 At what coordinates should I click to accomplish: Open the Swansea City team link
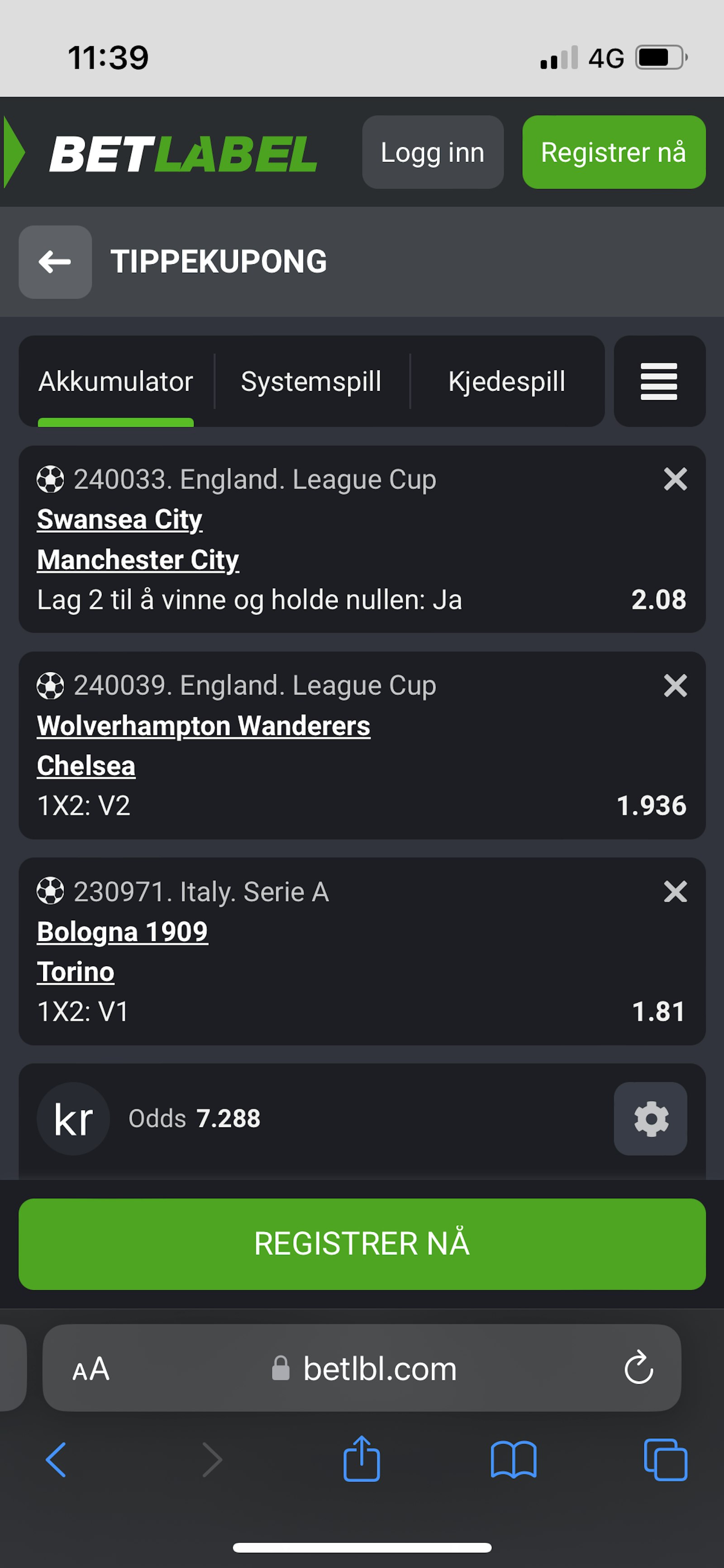pyautogui.click(x=119, y=519)
